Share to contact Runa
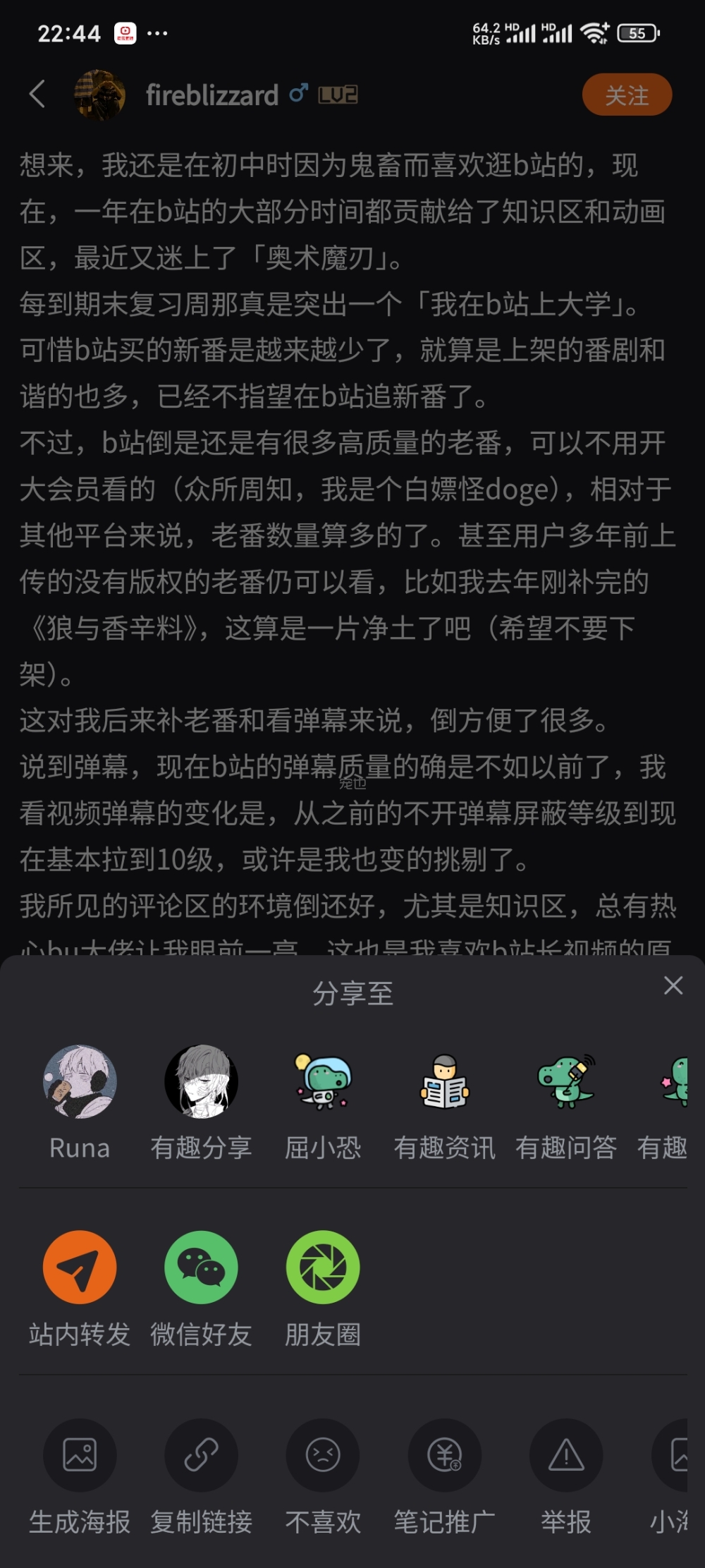Image resolution: width=705 pixels, height=1568 pixels. pos(80,1081)
